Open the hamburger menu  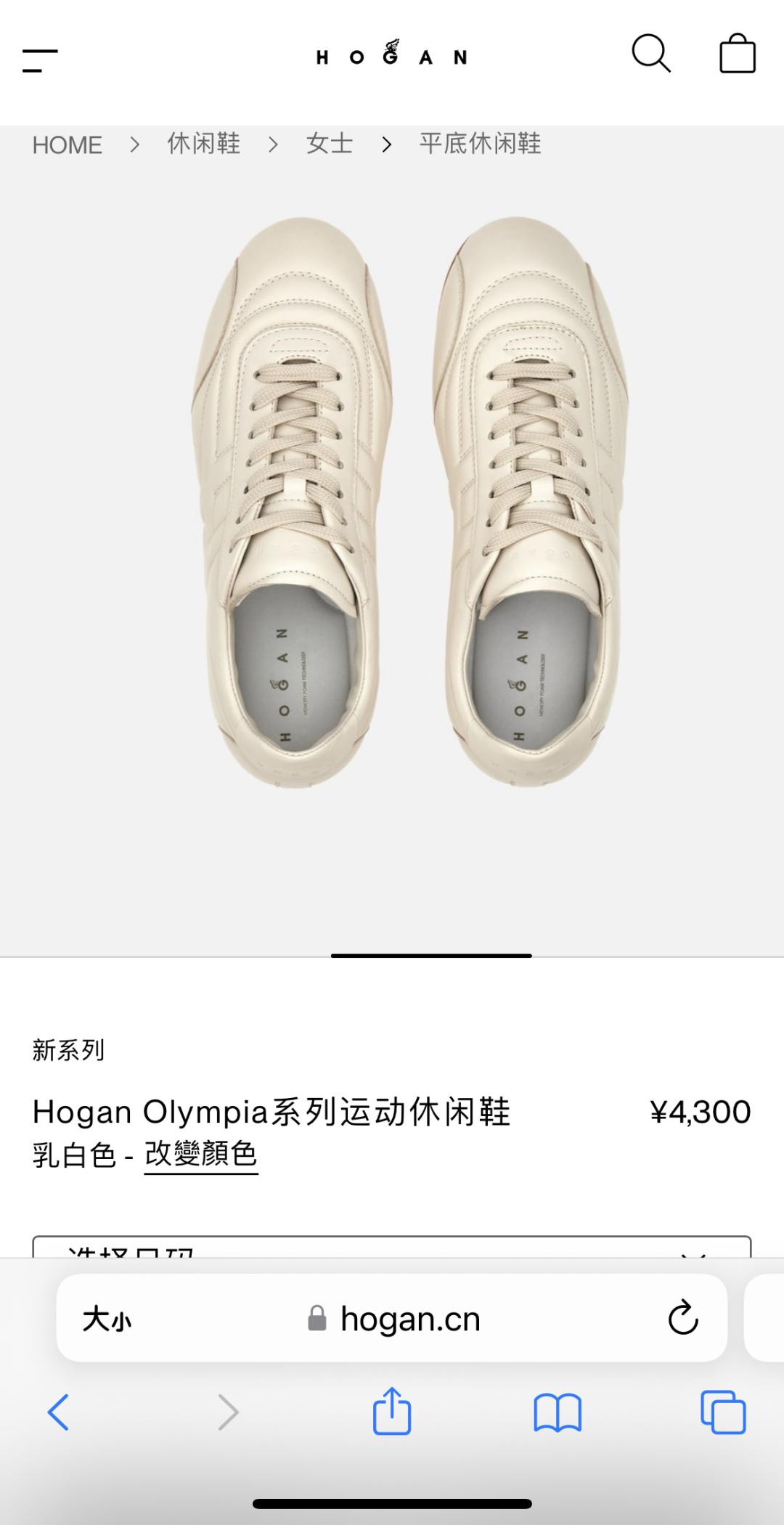(40, 61)
